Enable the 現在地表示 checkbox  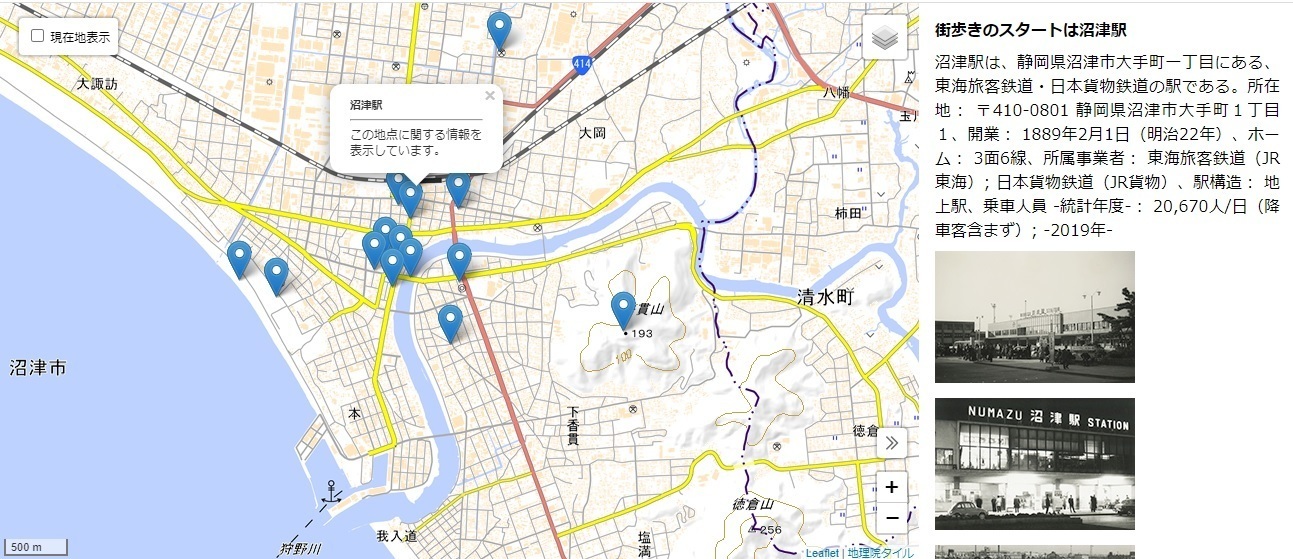click(38, 36)
